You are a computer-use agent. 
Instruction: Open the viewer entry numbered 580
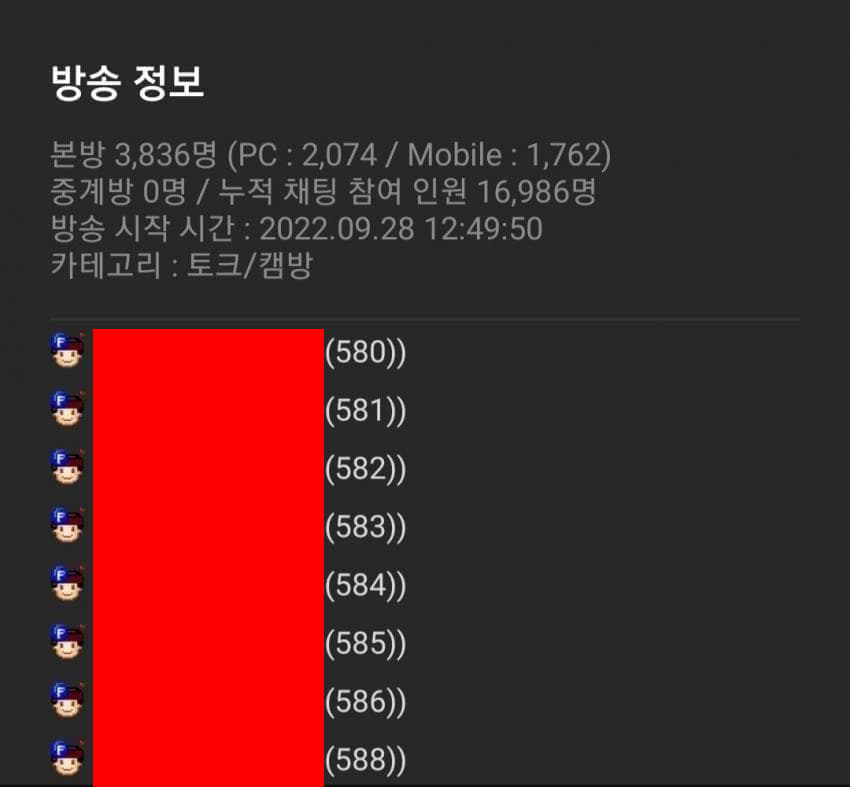point(365,352)
